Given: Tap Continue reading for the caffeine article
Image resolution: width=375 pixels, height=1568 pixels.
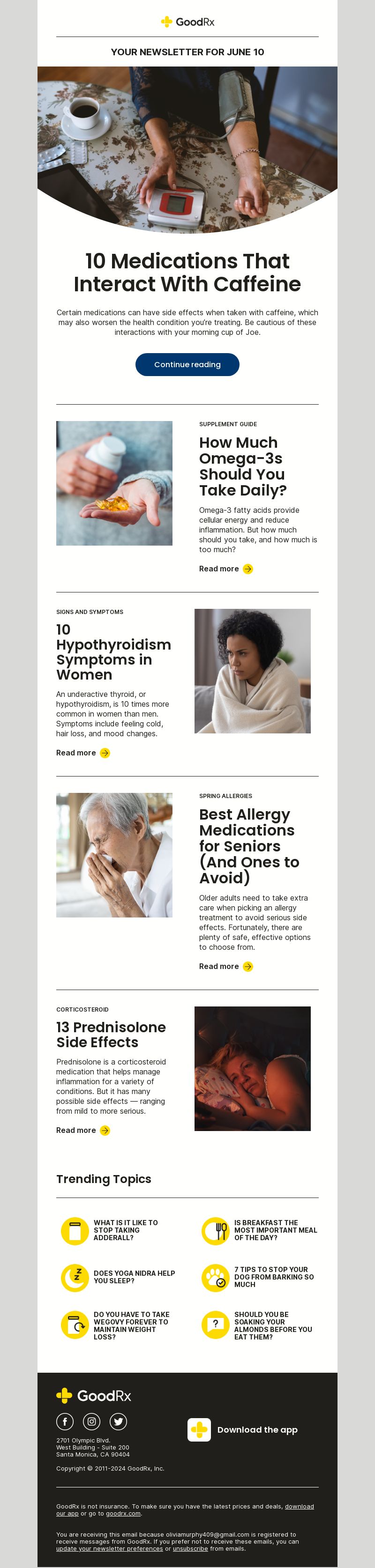Looking at the screenshot, I should pyautogui.click(x=187, y=364).
